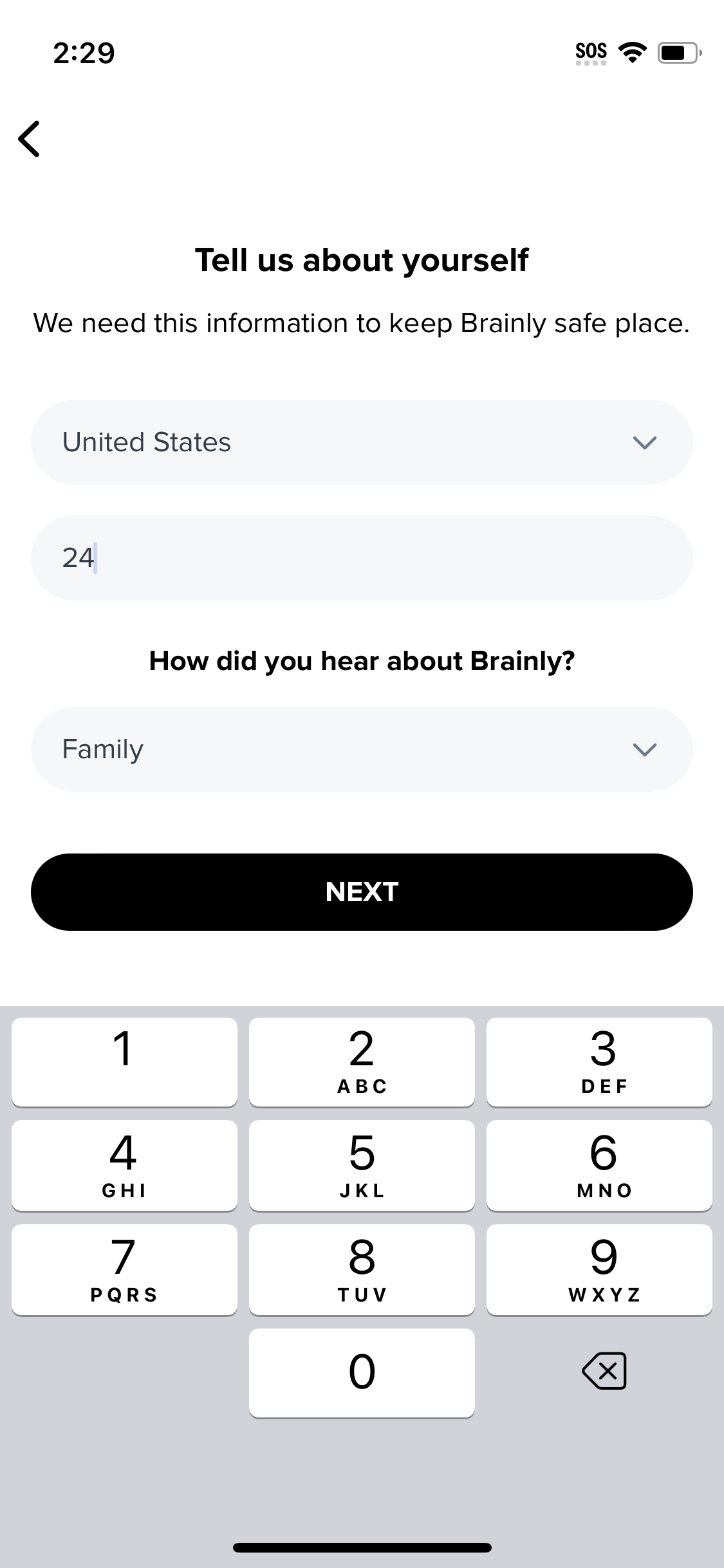Expand the country selector chevron
This screenshot has width=724, height=1568.
645,442
